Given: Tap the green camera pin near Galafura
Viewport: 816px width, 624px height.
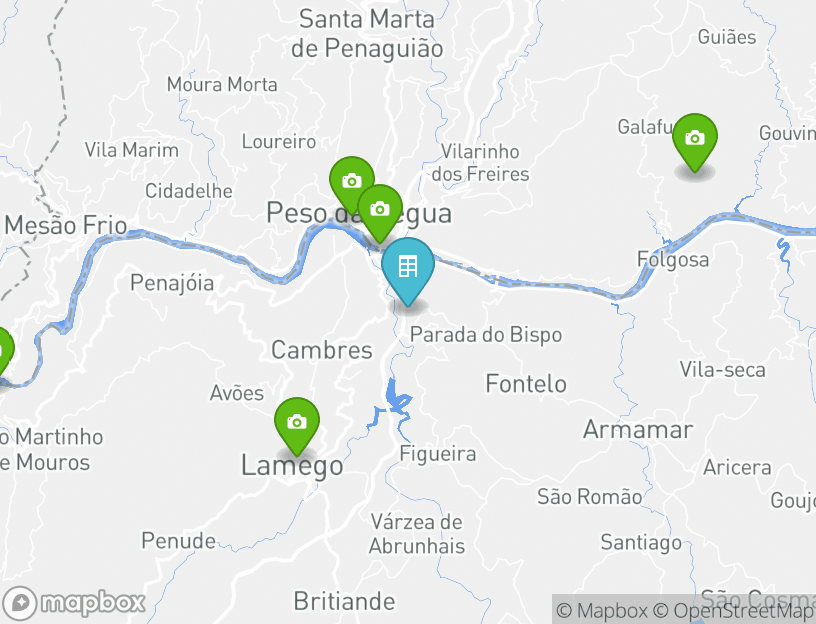Looking at the screenshot, I should point(694,140).
